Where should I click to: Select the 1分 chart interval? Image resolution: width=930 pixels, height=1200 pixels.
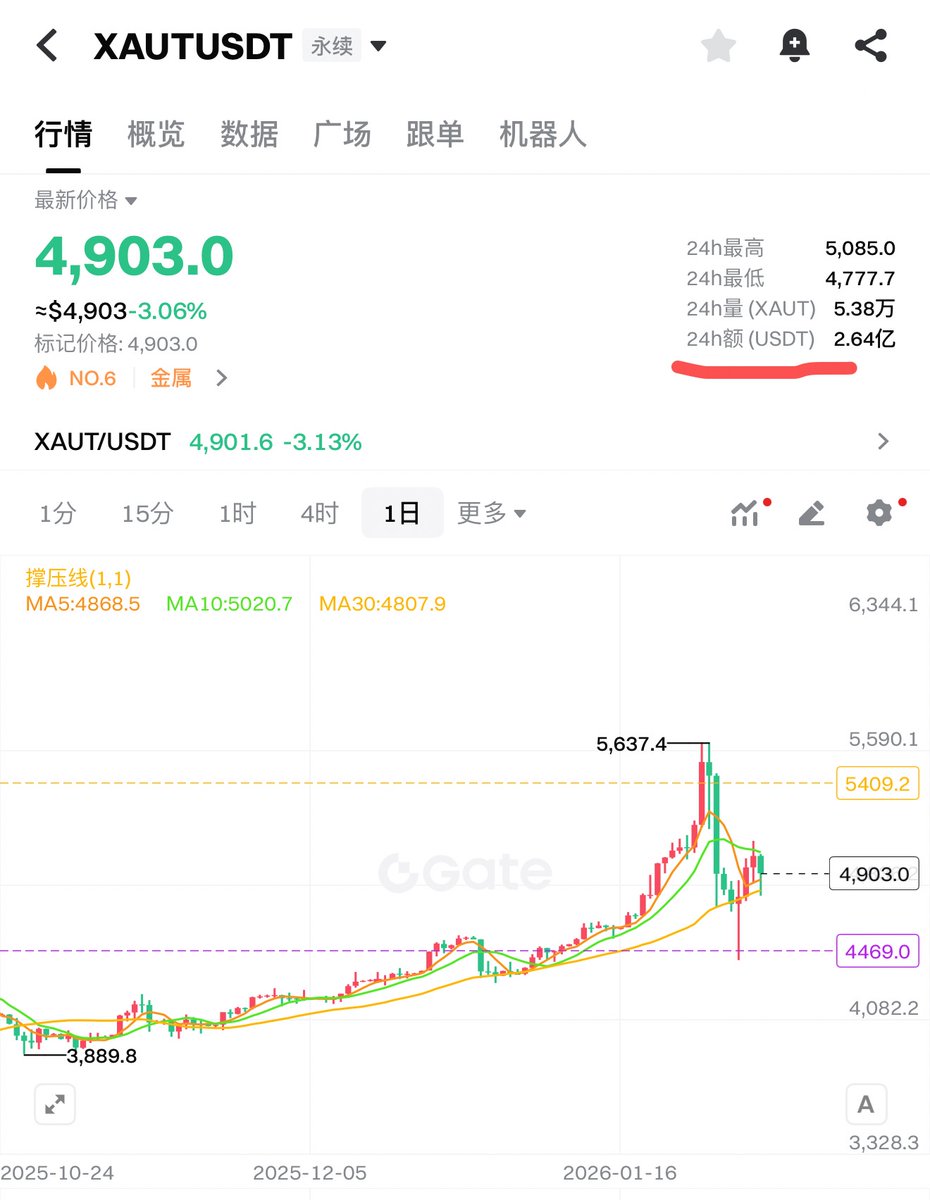58,514
